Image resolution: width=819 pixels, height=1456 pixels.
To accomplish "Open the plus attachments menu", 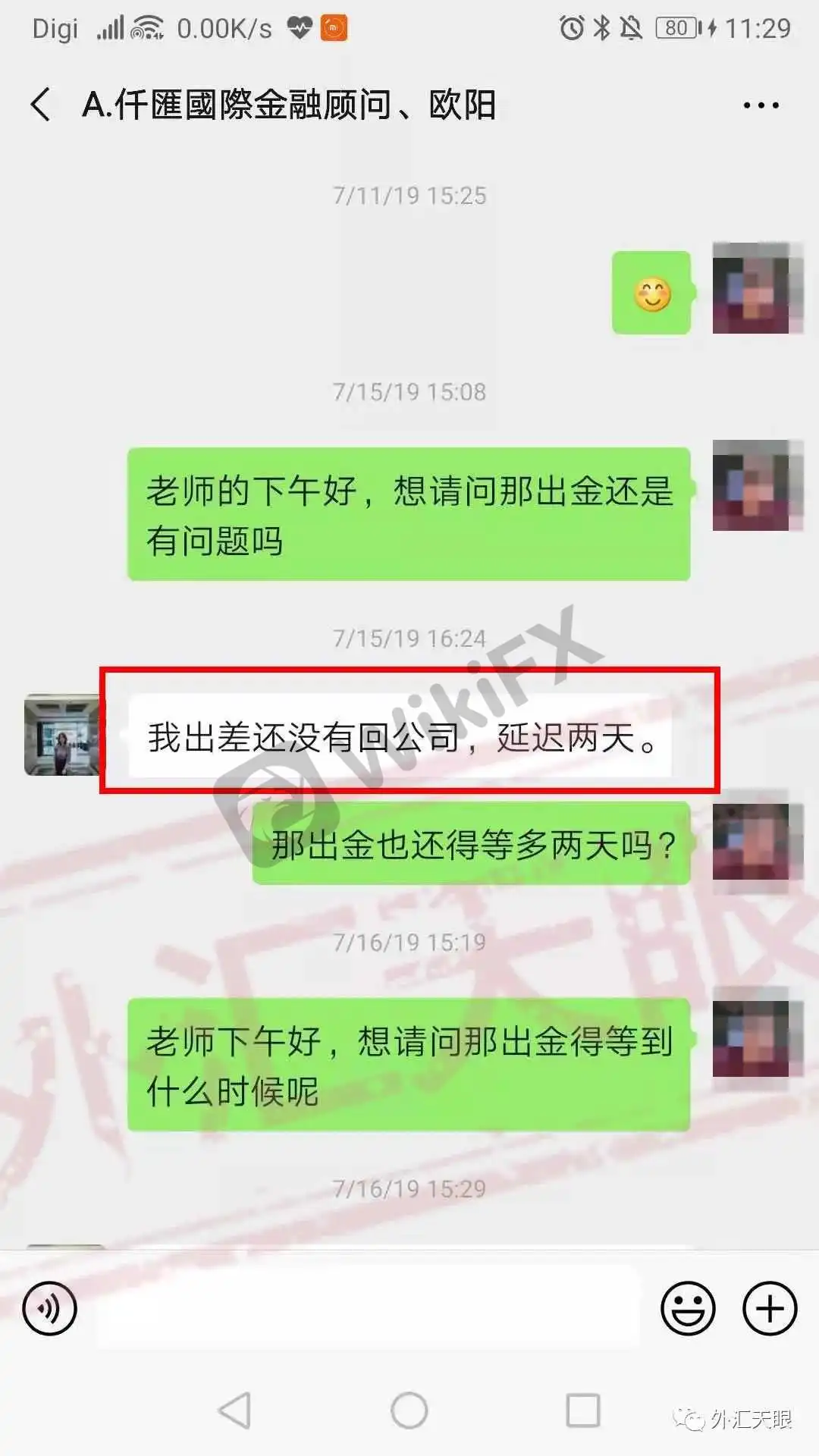I will pos(770,1308).
